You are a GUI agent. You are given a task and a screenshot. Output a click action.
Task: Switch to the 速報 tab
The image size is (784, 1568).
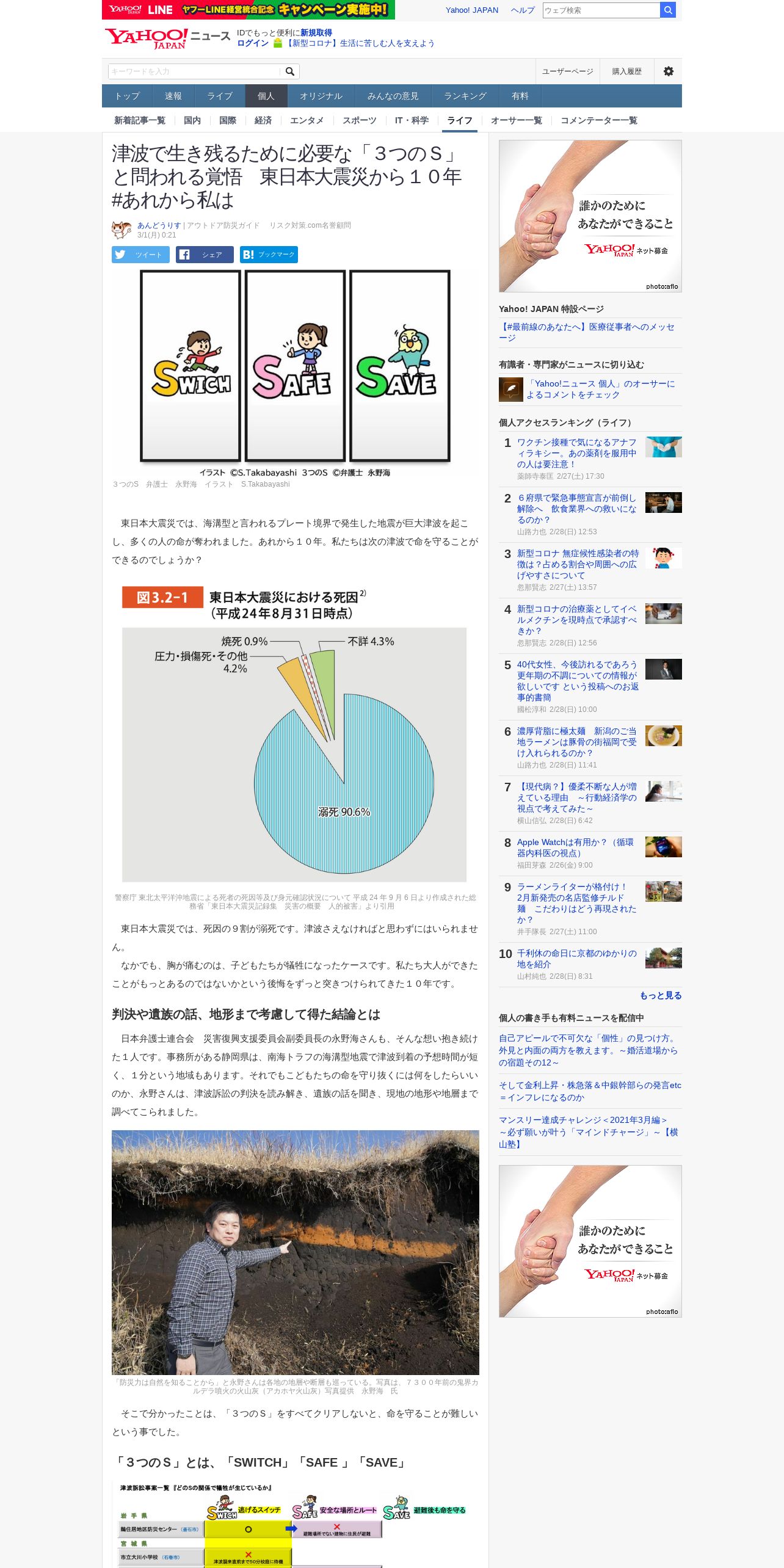[173, 96]
